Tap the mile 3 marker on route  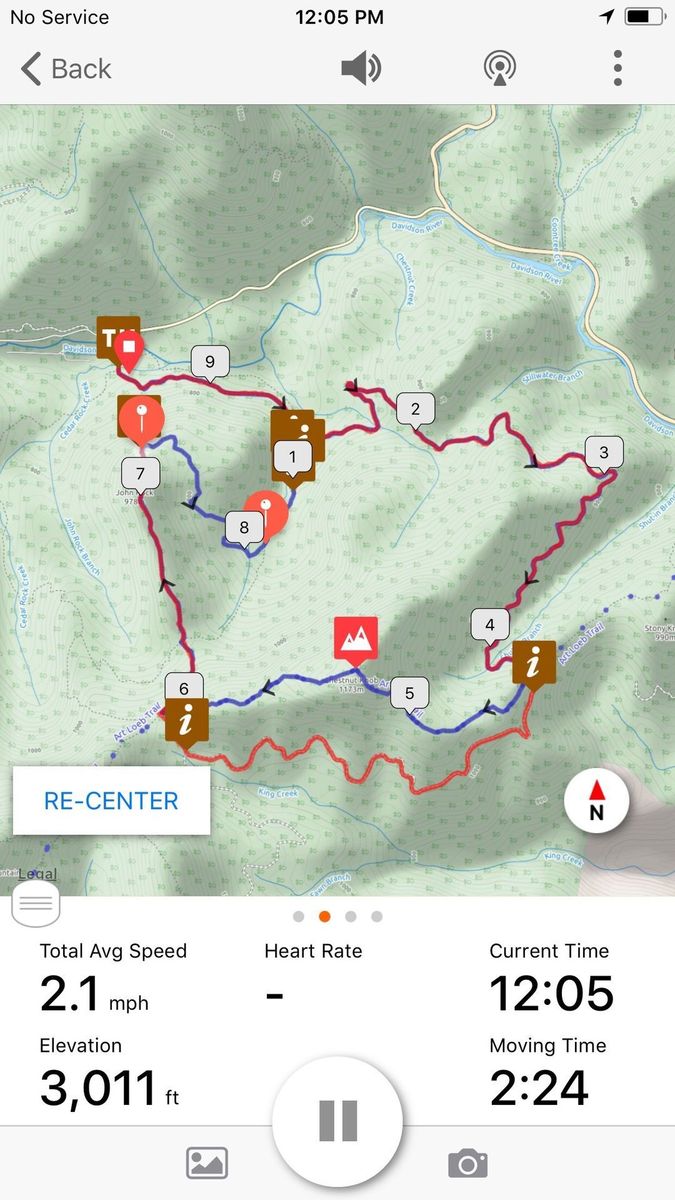[x=603, y=452]
